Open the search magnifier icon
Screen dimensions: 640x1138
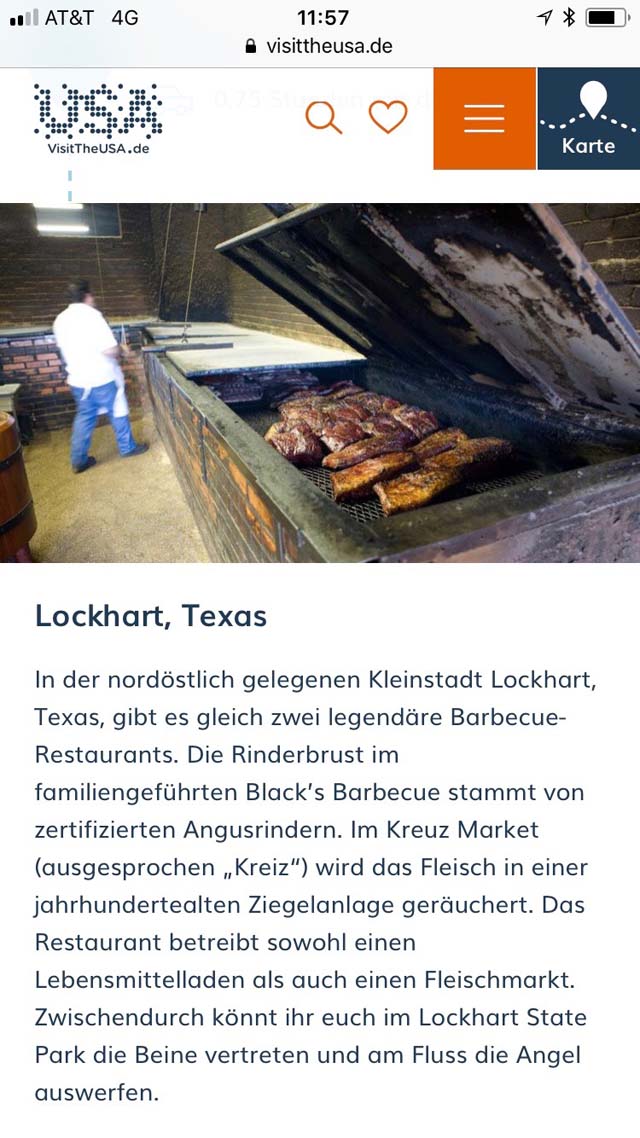324,118
